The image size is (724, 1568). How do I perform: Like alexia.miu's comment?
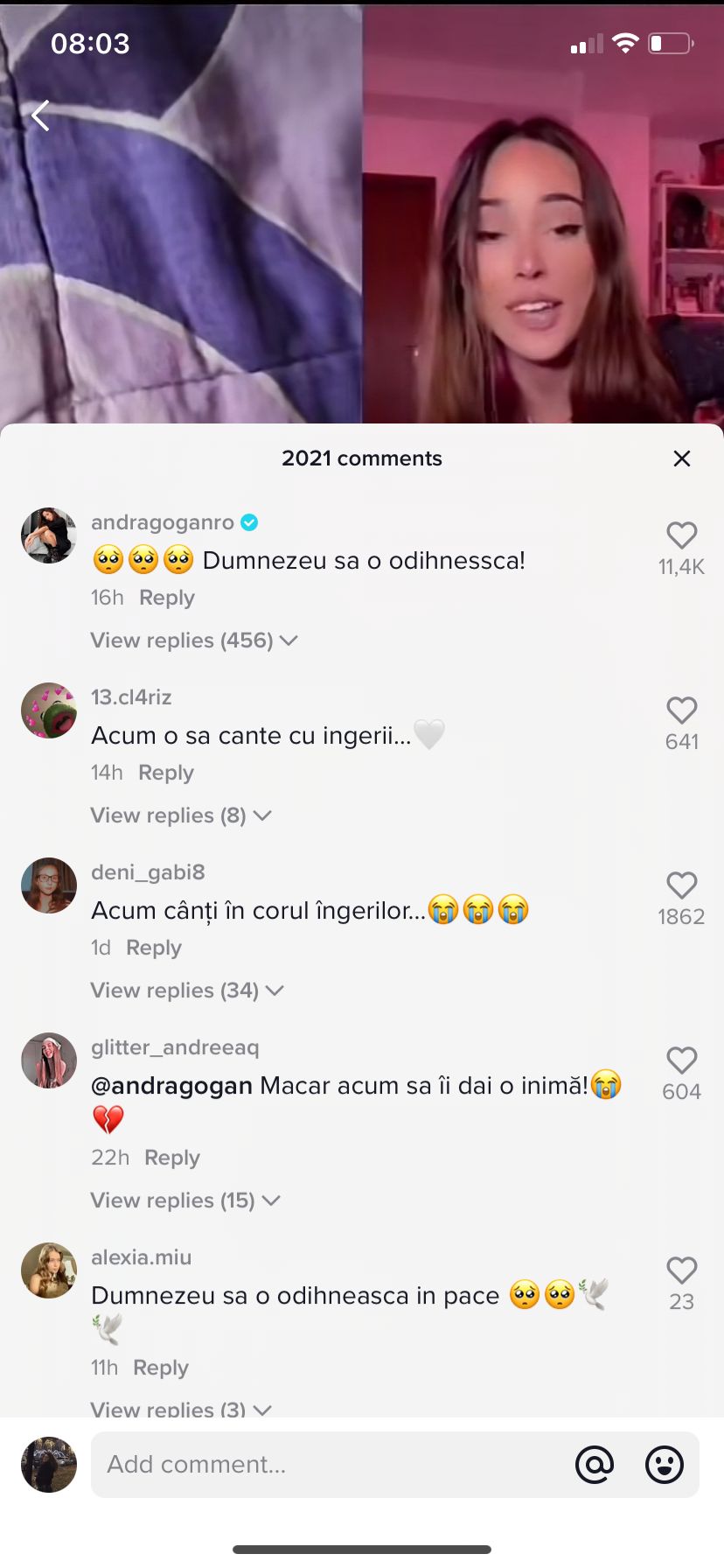[x=681, y=1270]
